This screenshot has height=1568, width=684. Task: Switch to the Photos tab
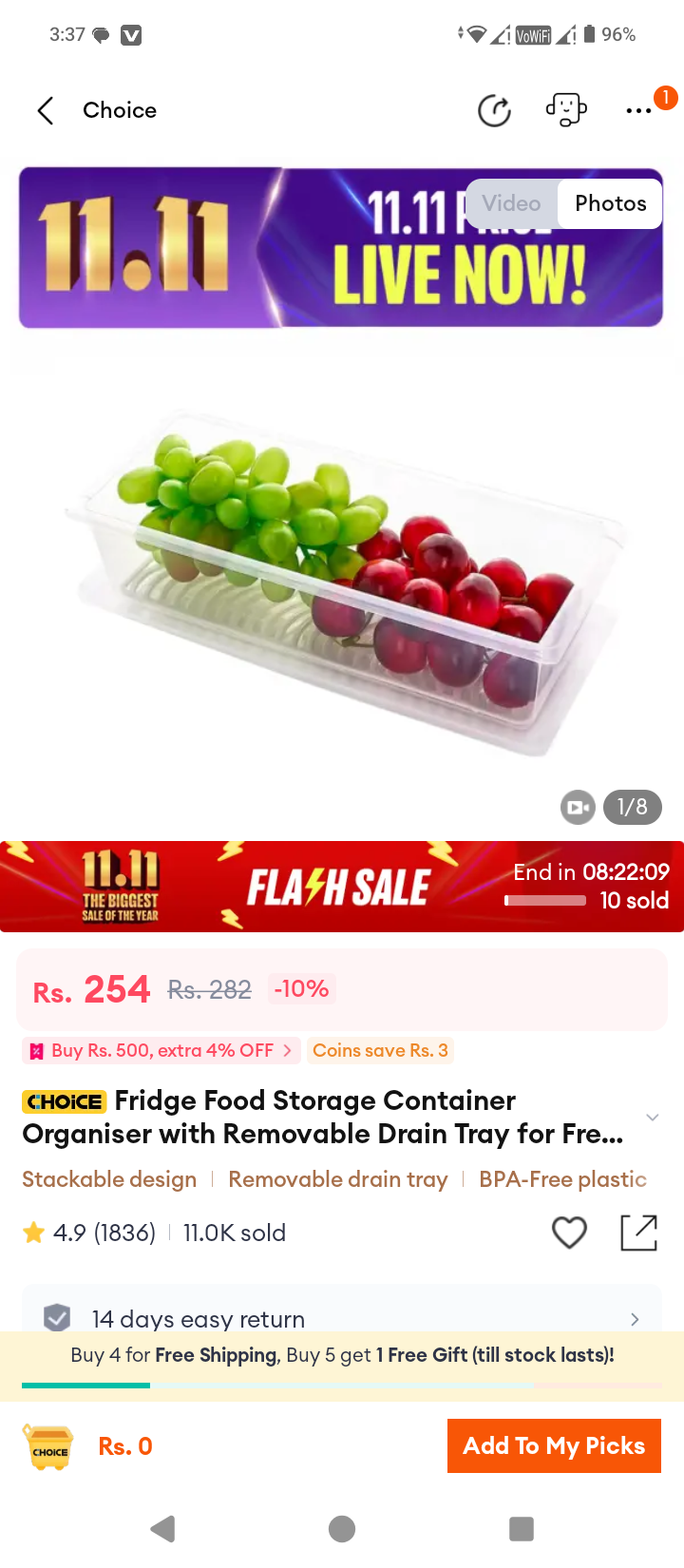coord(611,203)
